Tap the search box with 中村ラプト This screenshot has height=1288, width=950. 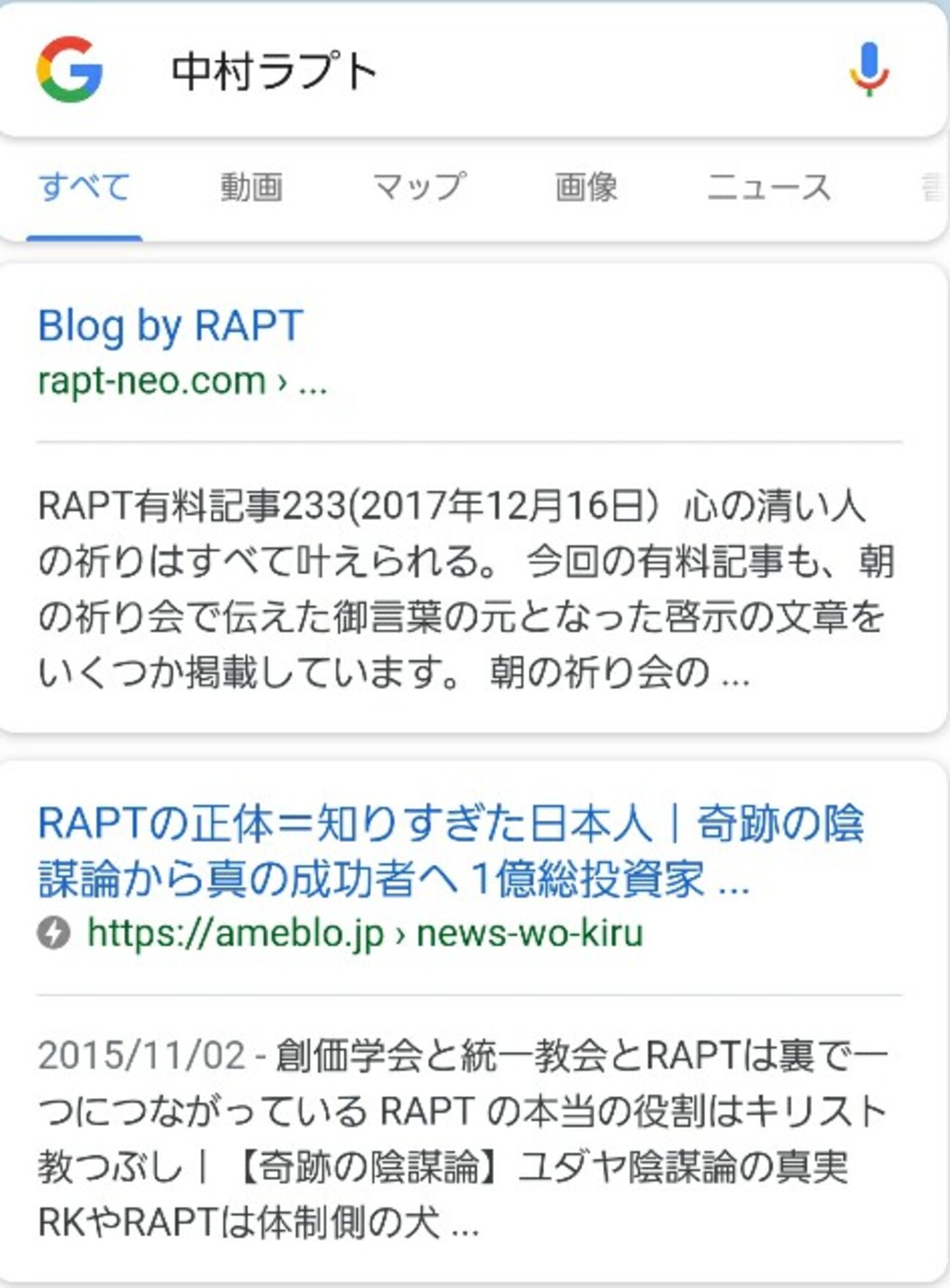click(468, 72)
